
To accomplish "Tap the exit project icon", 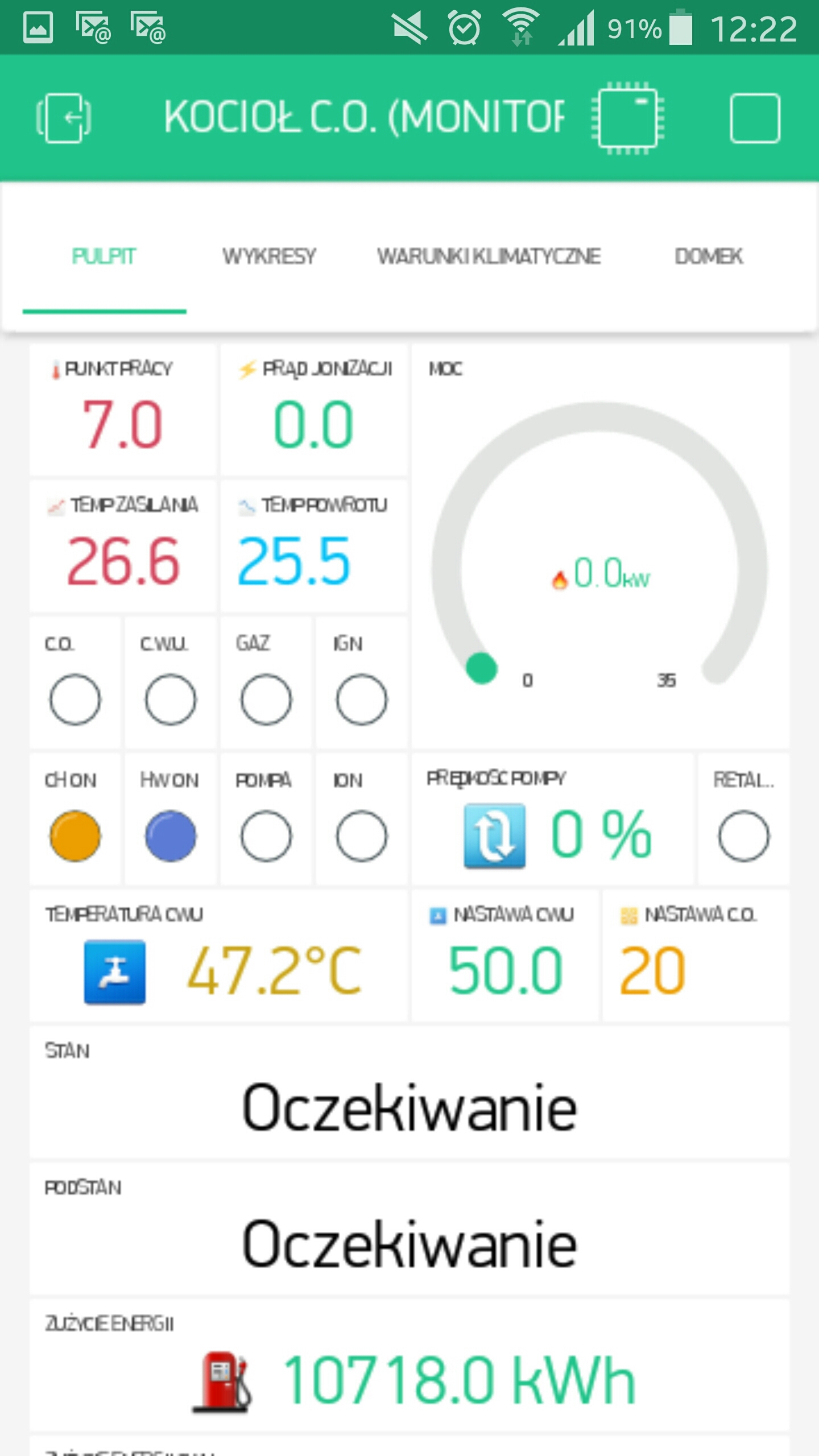I will click(64, 118).
